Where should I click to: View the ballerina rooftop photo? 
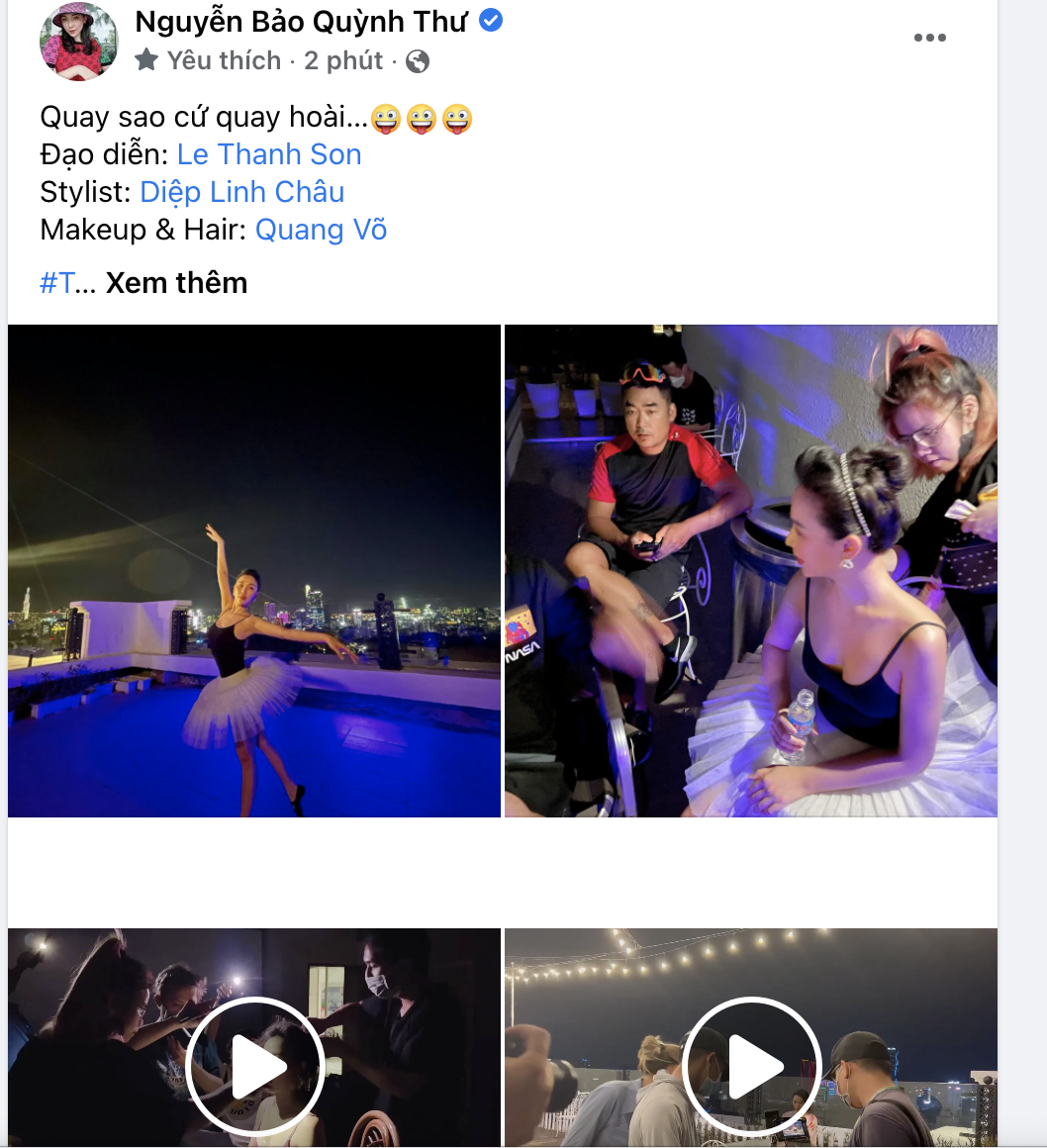coord(254,571)
